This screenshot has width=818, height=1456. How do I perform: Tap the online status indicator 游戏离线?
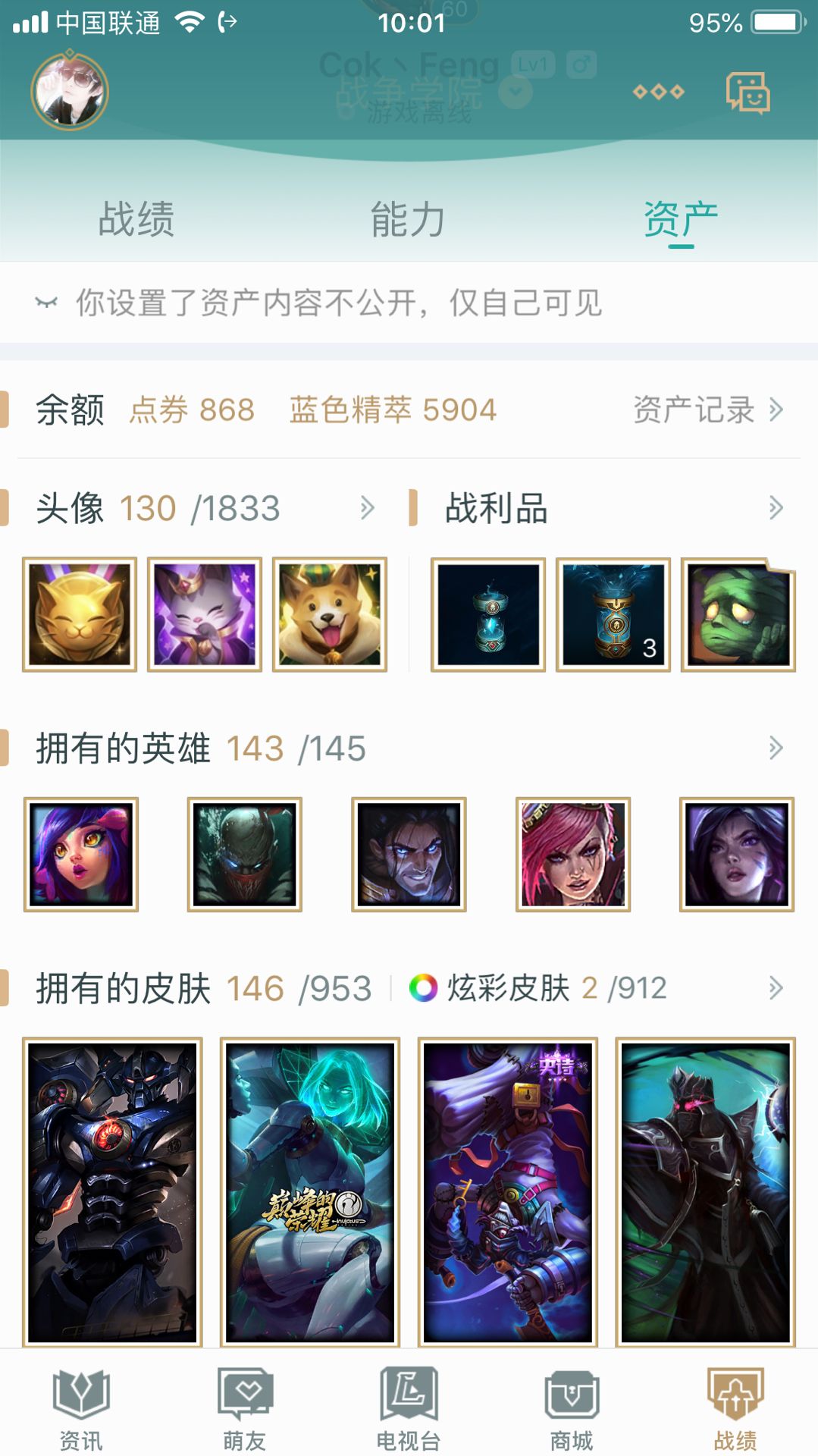pyautogui.click(x=418, y=115)
